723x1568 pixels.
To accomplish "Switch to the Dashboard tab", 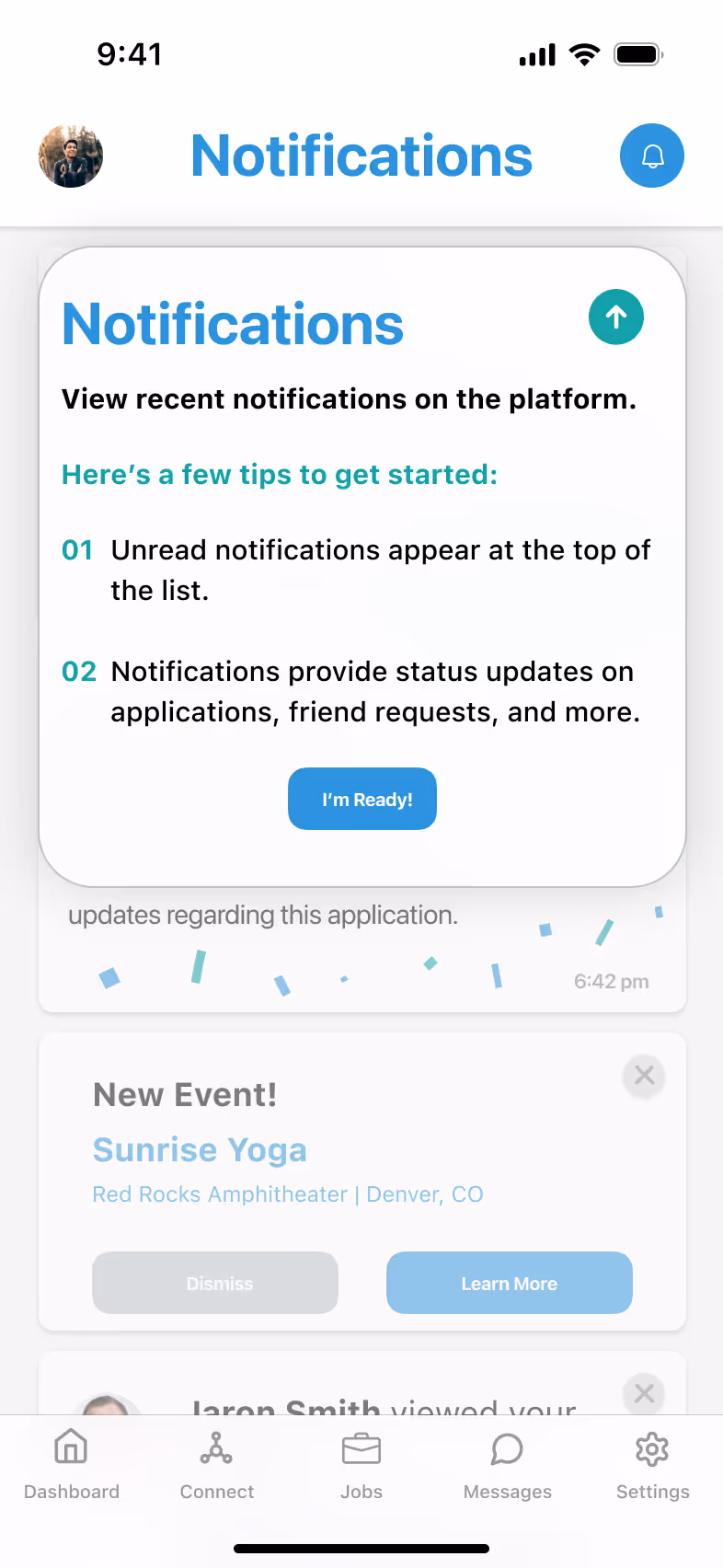I will tap(71, 1463).
